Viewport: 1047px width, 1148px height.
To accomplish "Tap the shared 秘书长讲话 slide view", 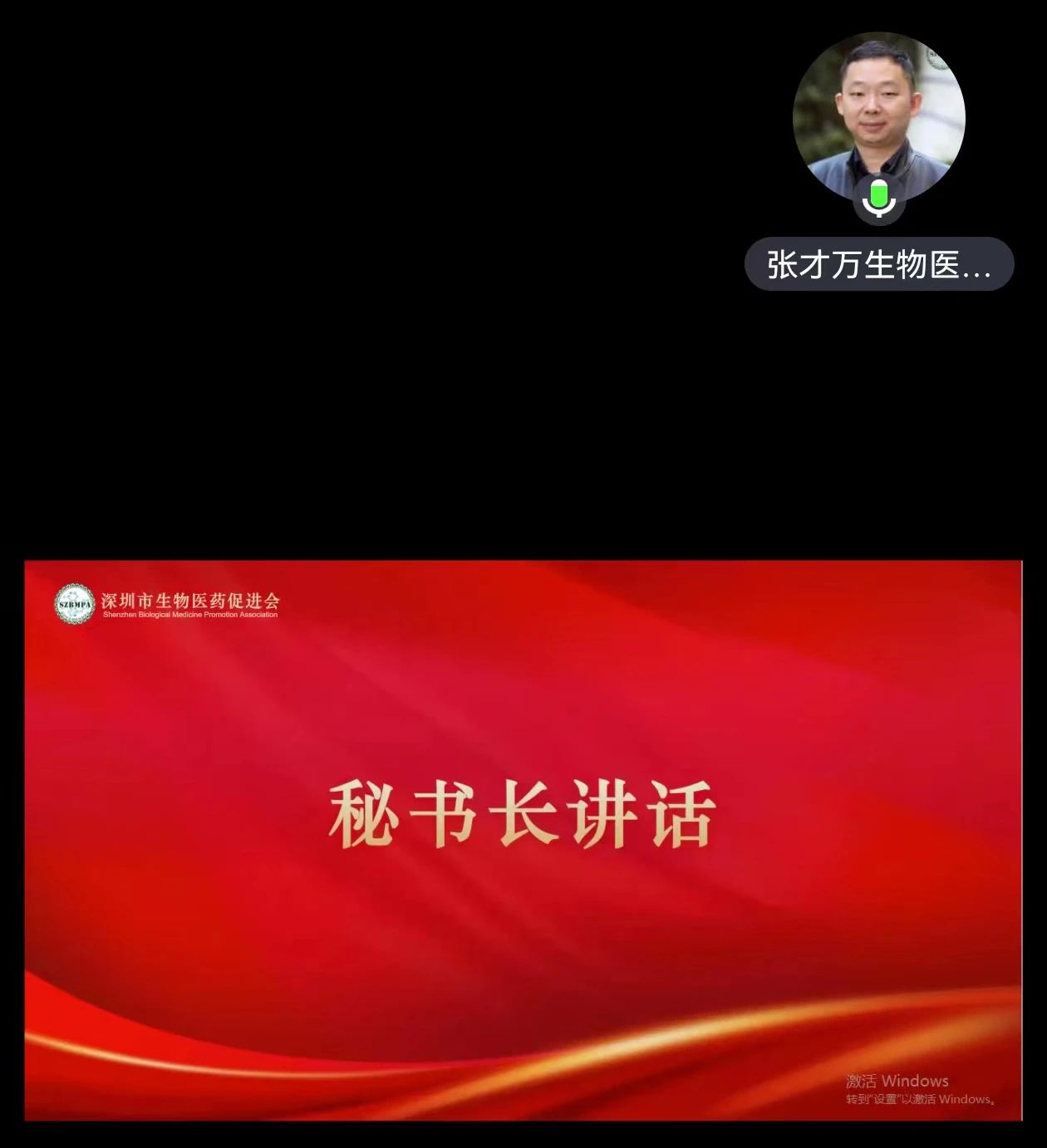I will [523, 840].
